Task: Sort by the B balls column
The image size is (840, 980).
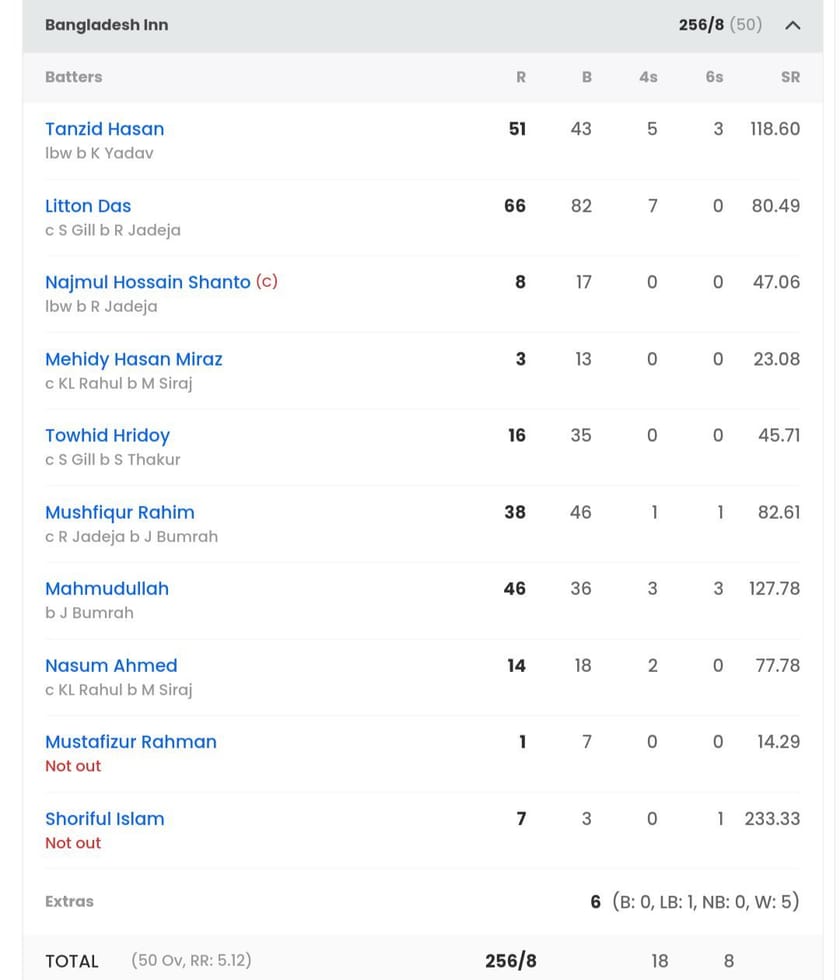Action: (587, 77)
